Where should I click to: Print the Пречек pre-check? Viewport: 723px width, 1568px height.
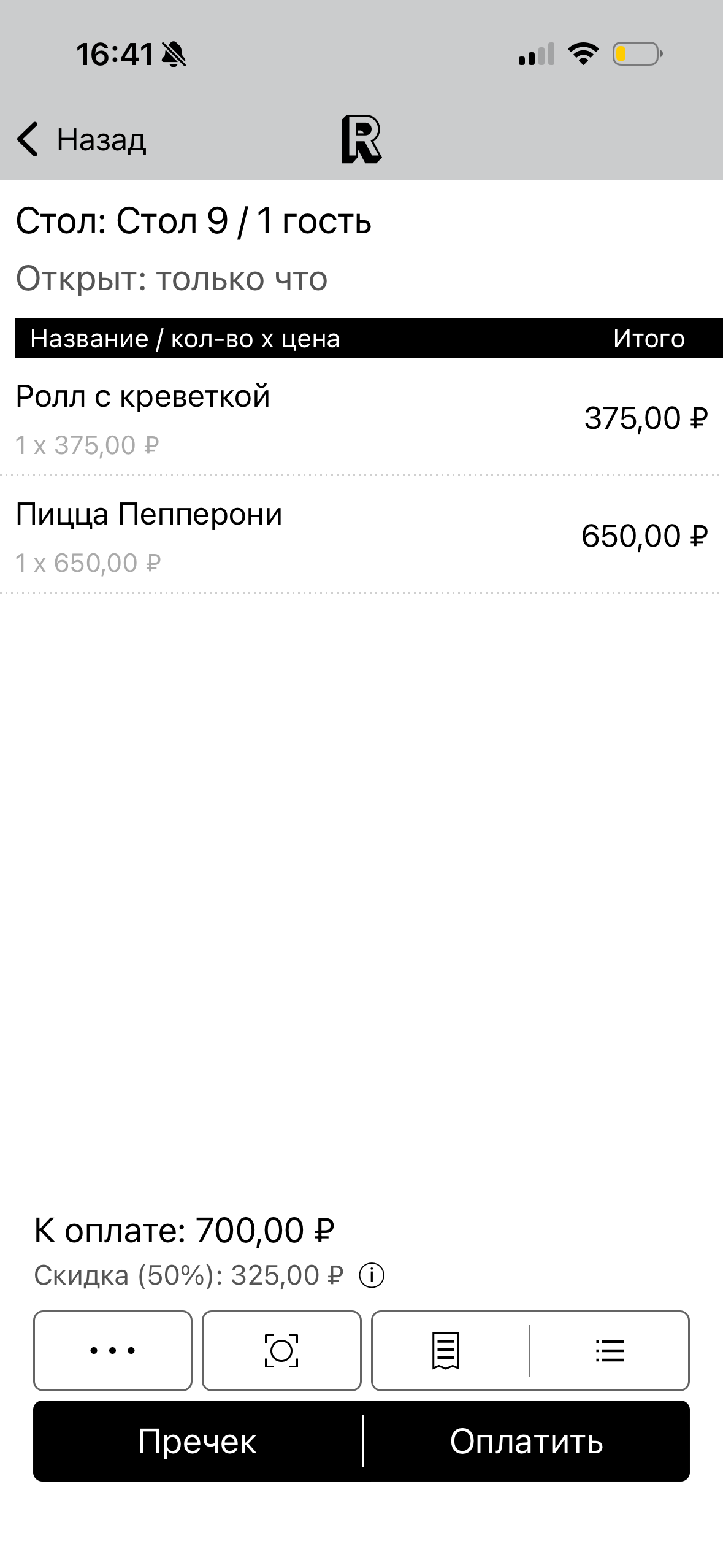pos(197,1441)
